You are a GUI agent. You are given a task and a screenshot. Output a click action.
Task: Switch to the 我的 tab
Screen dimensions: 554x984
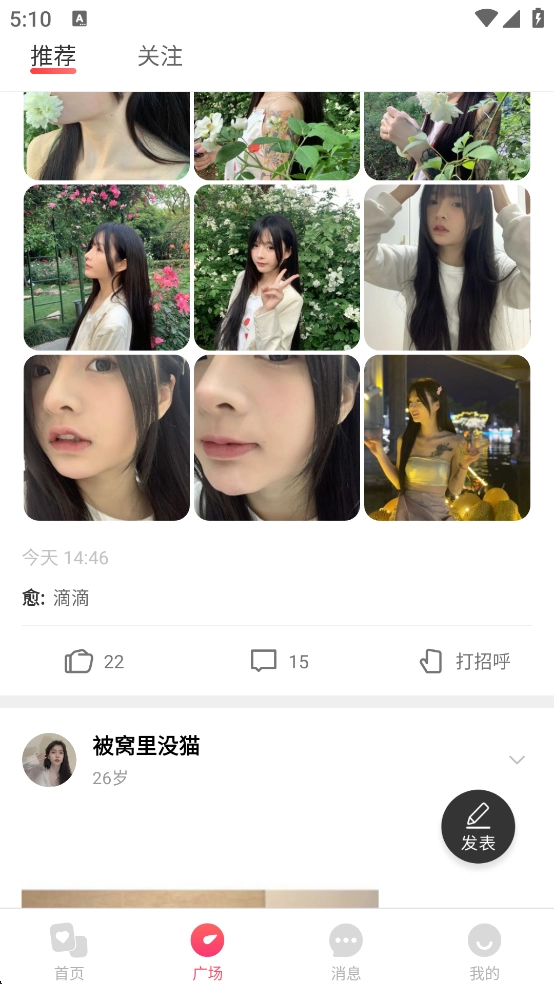484,951
